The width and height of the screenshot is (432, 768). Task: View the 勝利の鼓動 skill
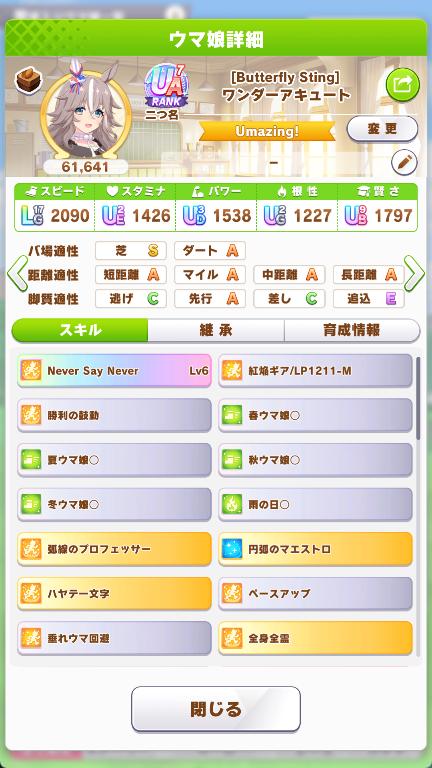click(115, 415)
